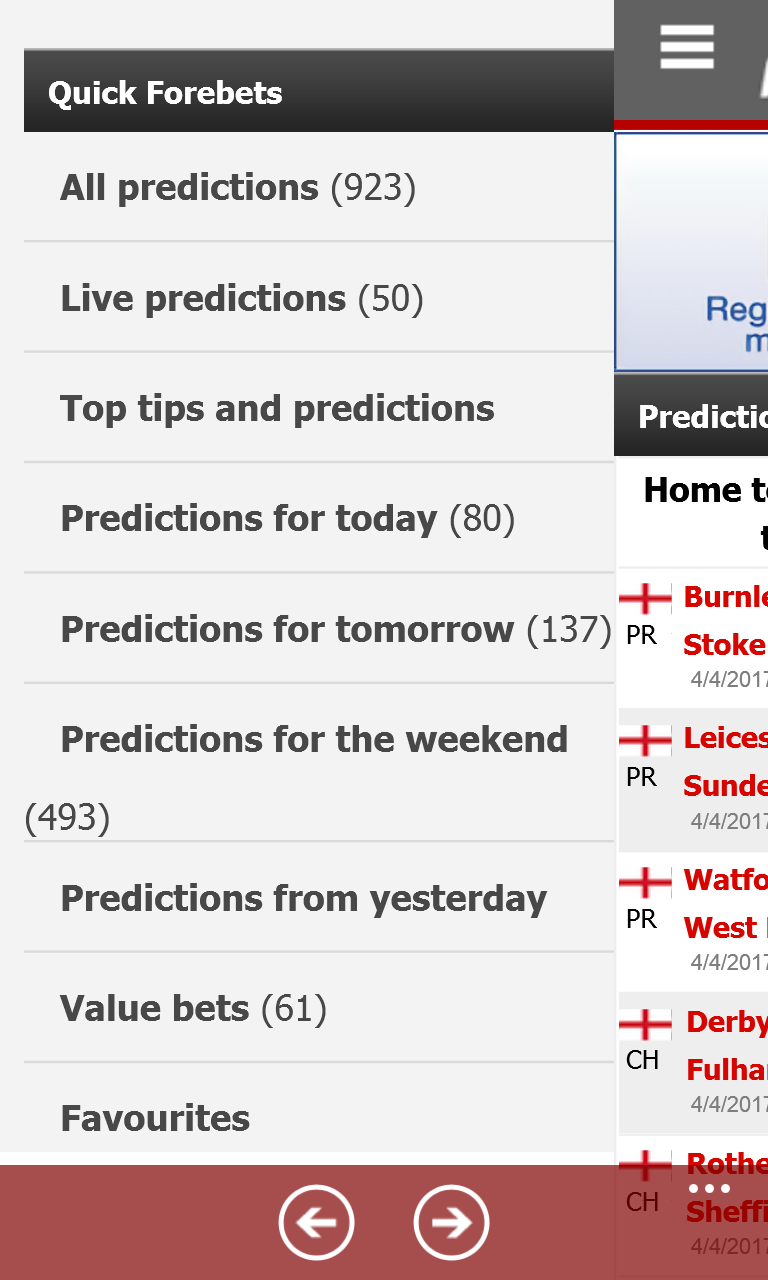Expand the three-dot app bar menu
768x1280 pixels.
coord(709,1189)
